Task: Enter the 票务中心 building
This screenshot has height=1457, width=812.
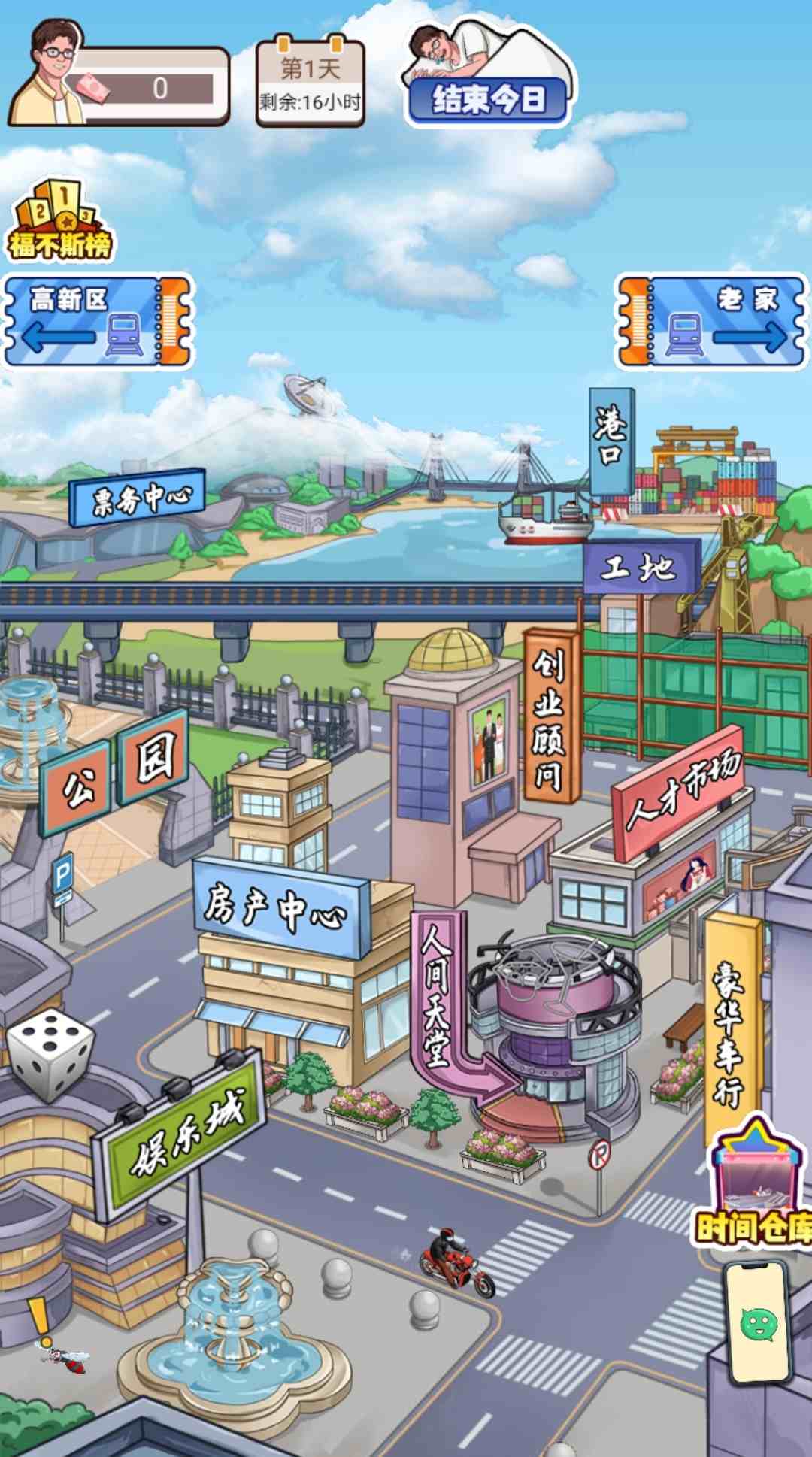Action: [137, 498]
